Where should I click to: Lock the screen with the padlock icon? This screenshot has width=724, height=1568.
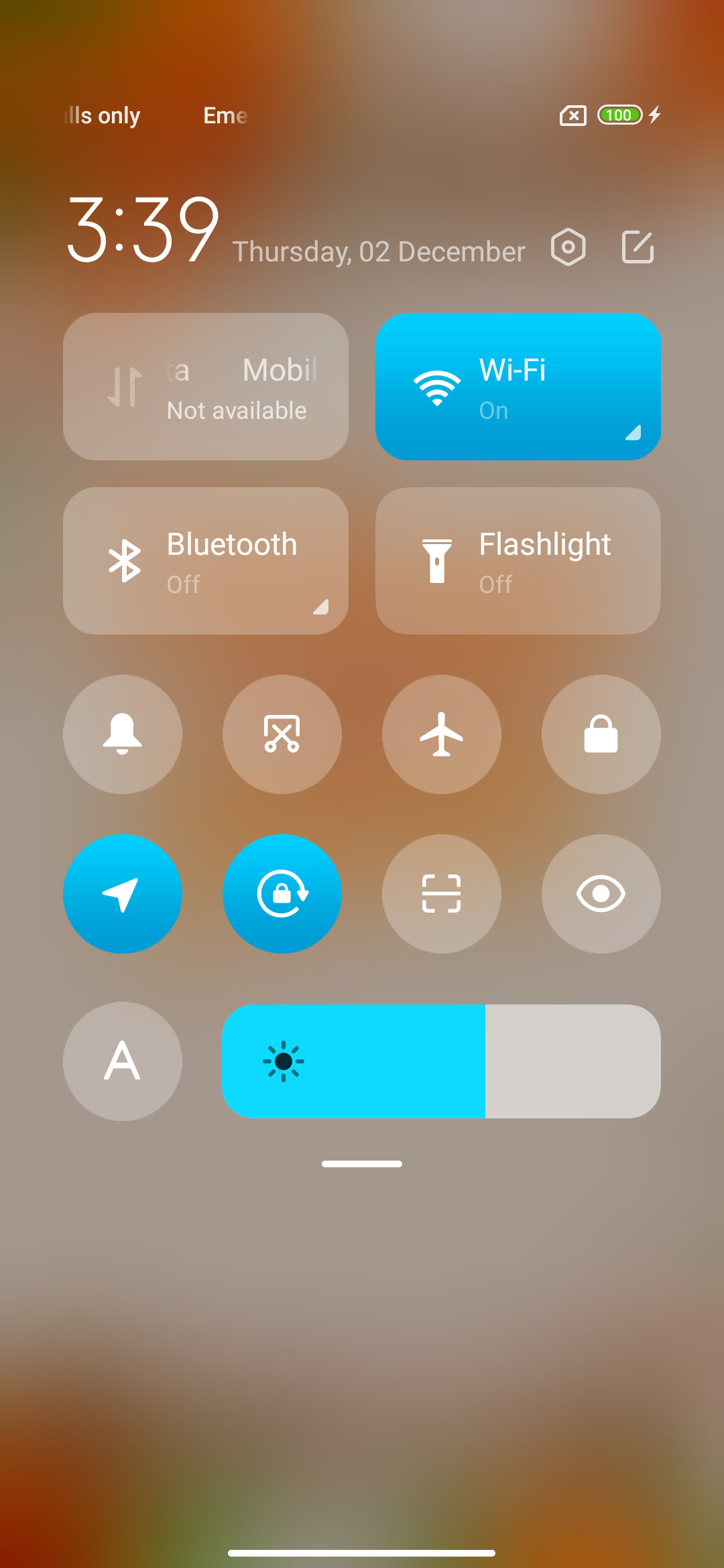point(601,734)
